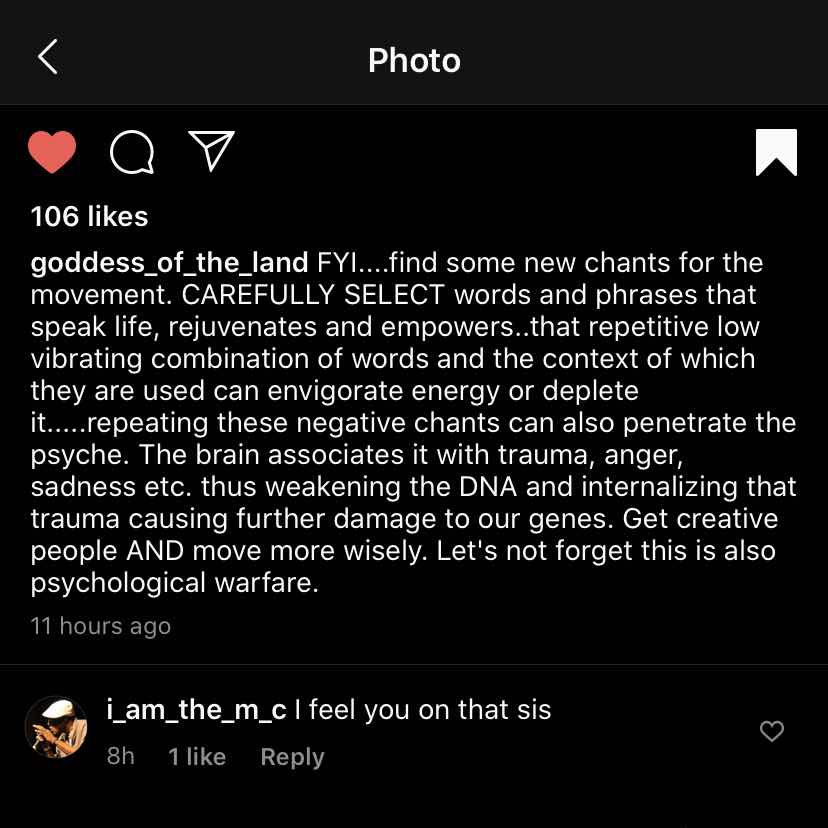Open comments with the speech bubble icon
The width and height of the screenshot is (828, 828).
tap(132, 152)
